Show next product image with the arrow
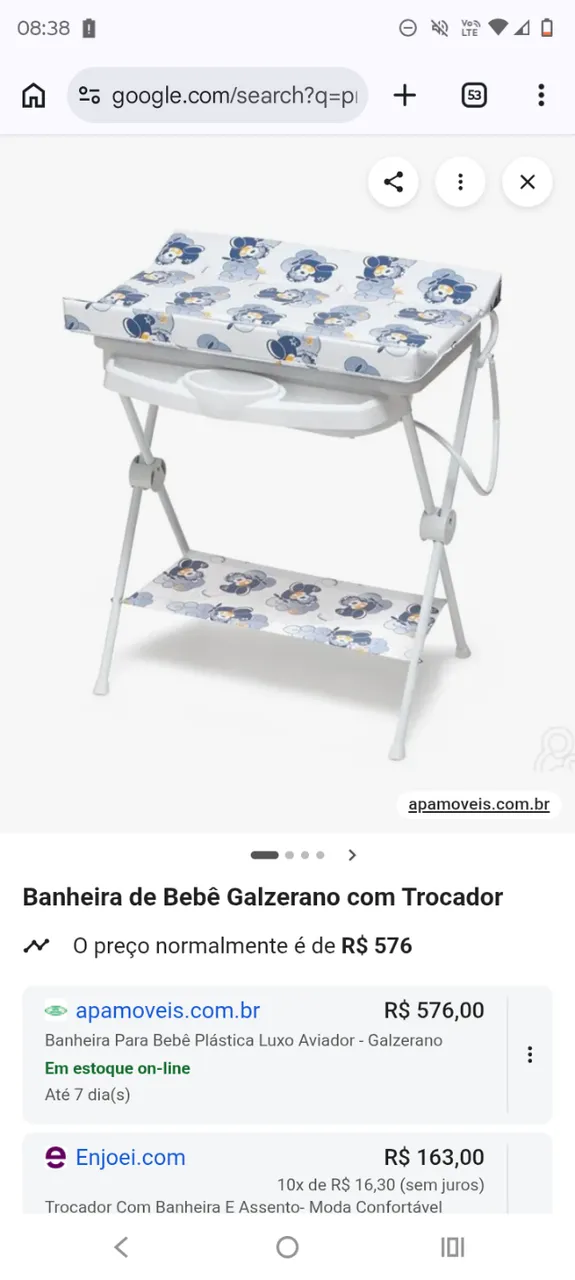 point(352,855)
